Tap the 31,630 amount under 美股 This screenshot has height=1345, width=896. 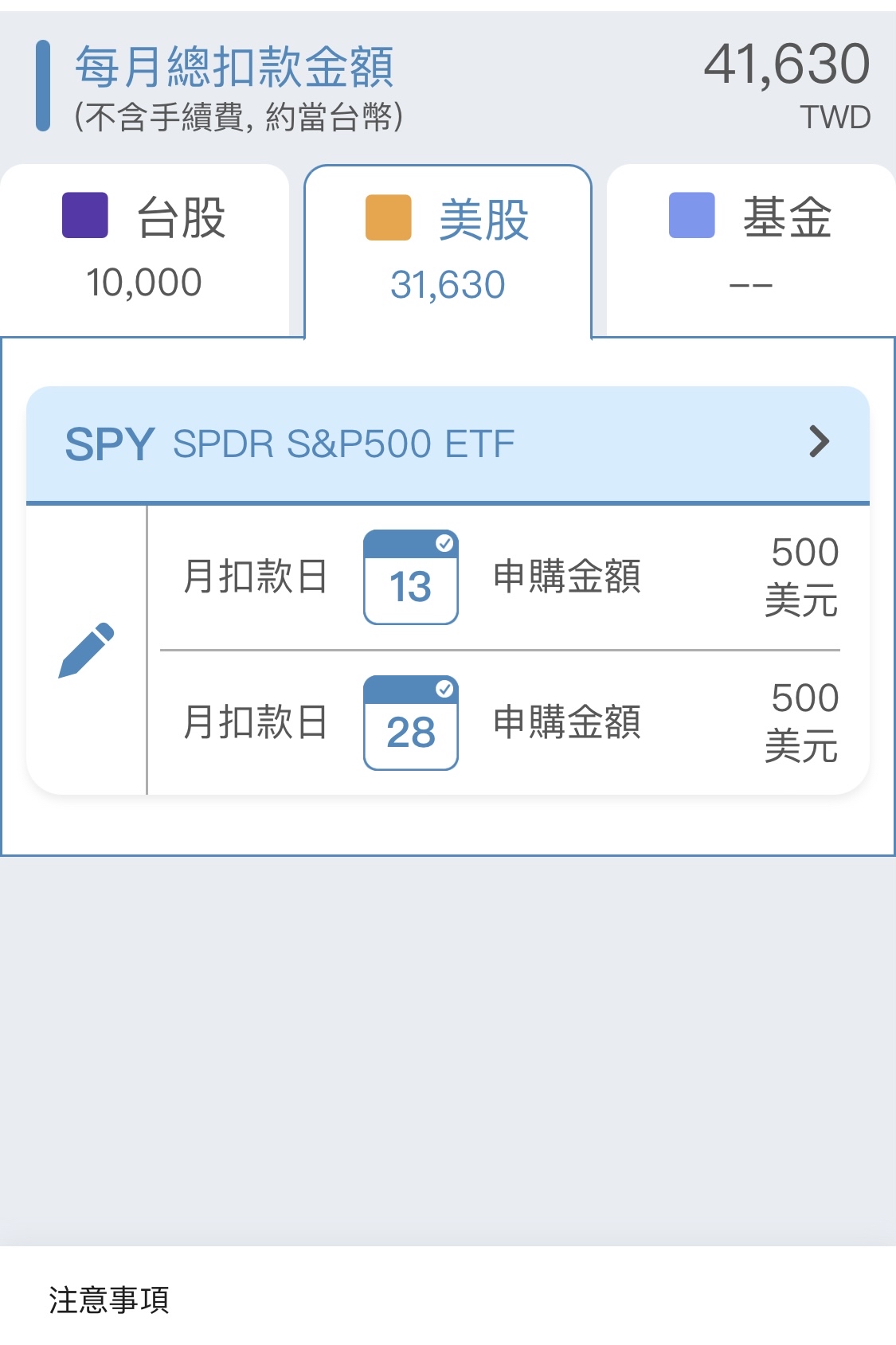click(x=448, y=283)
